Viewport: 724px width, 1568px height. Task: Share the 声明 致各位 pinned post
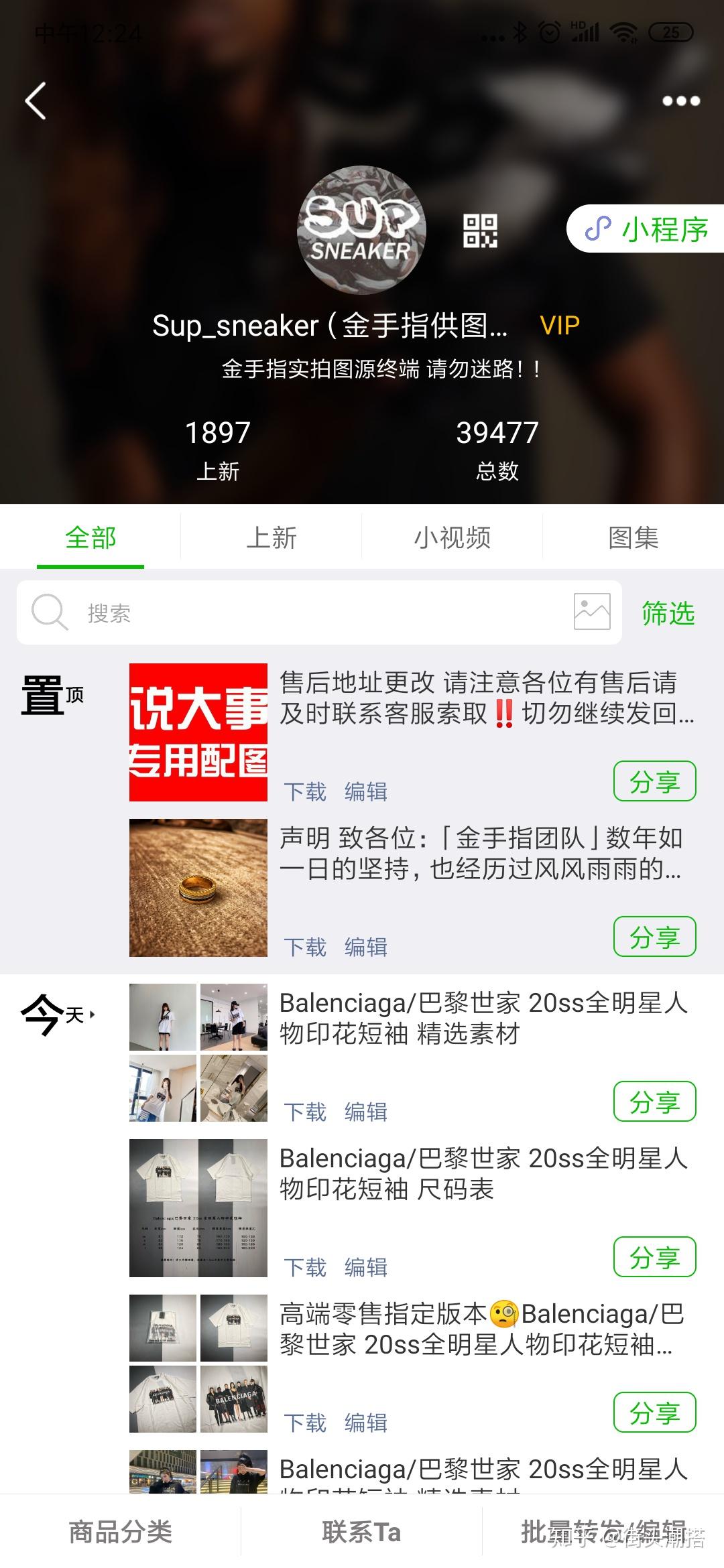click(x=654, y=937)
